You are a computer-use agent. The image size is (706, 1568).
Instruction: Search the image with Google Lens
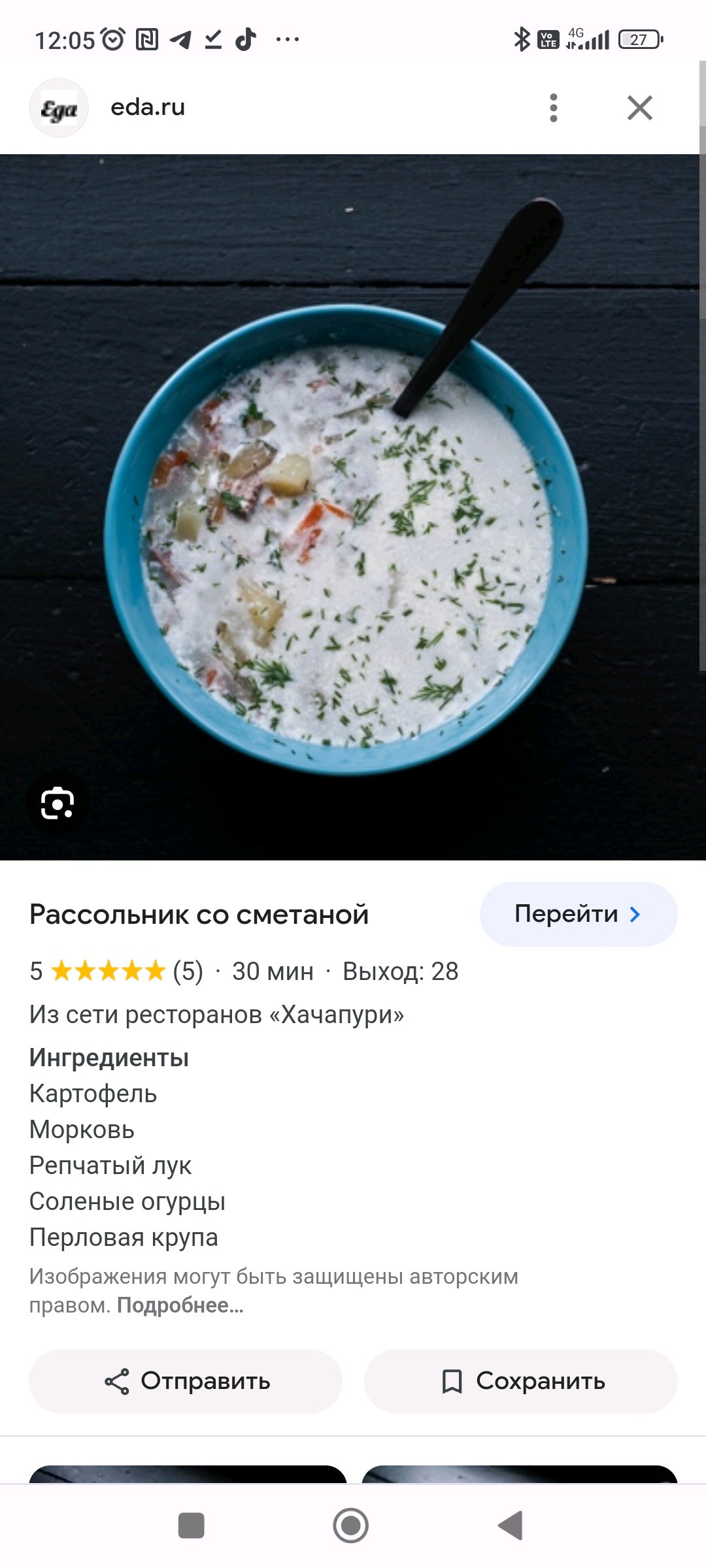point(58,803)
